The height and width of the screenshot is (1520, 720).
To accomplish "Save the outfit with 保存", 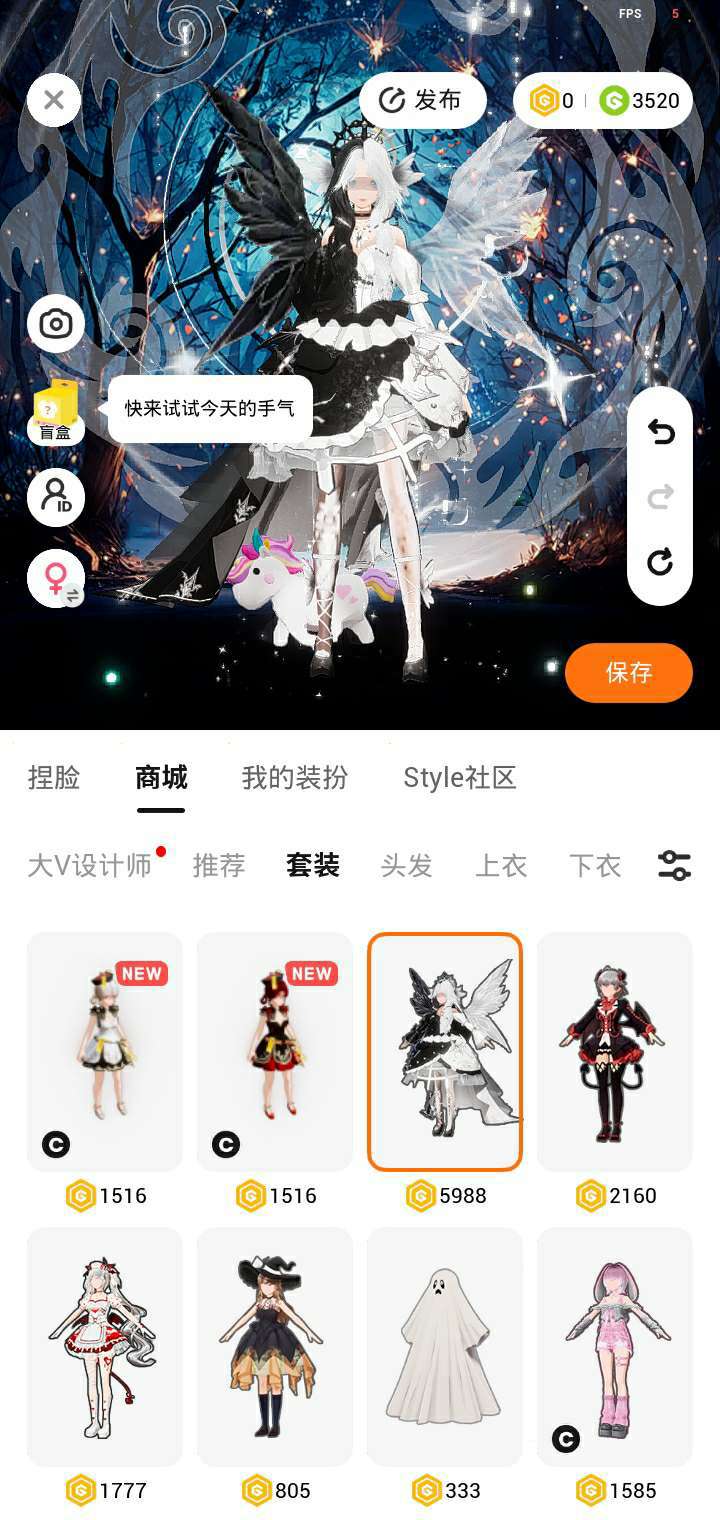I will pos(628,673).
